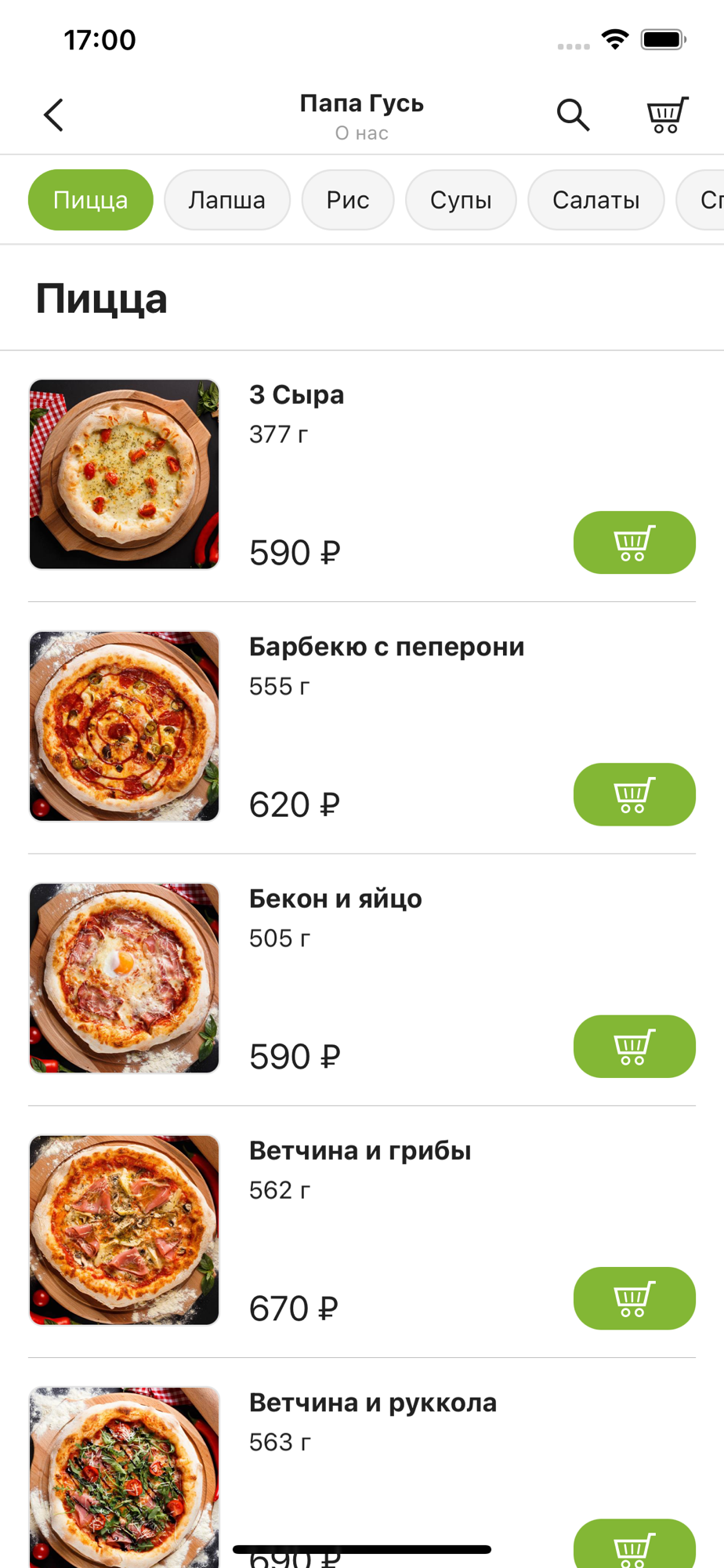Switch to the Лапша category

(x=227, y=200)
